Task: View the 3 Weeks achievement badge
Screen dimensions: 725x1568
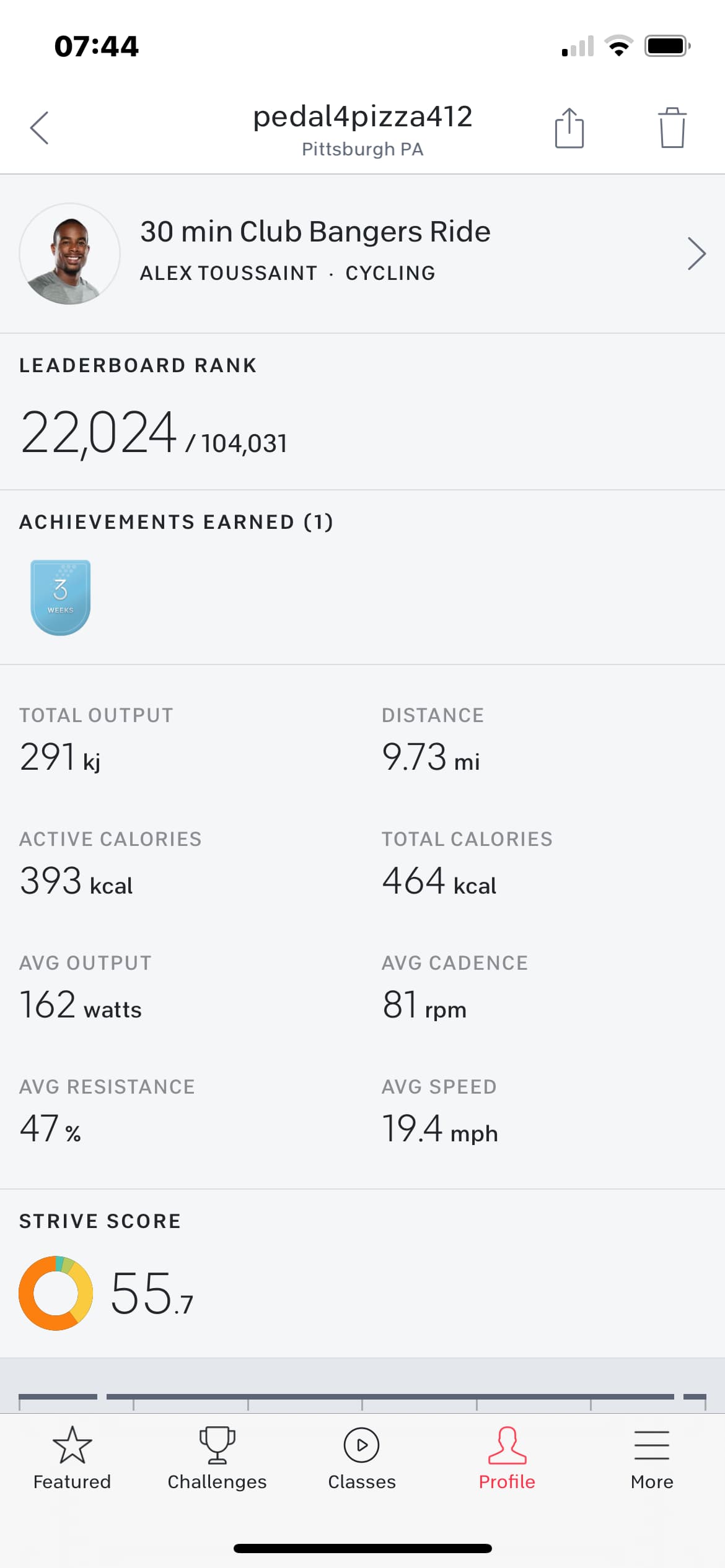Action: (x=61, y=597)
